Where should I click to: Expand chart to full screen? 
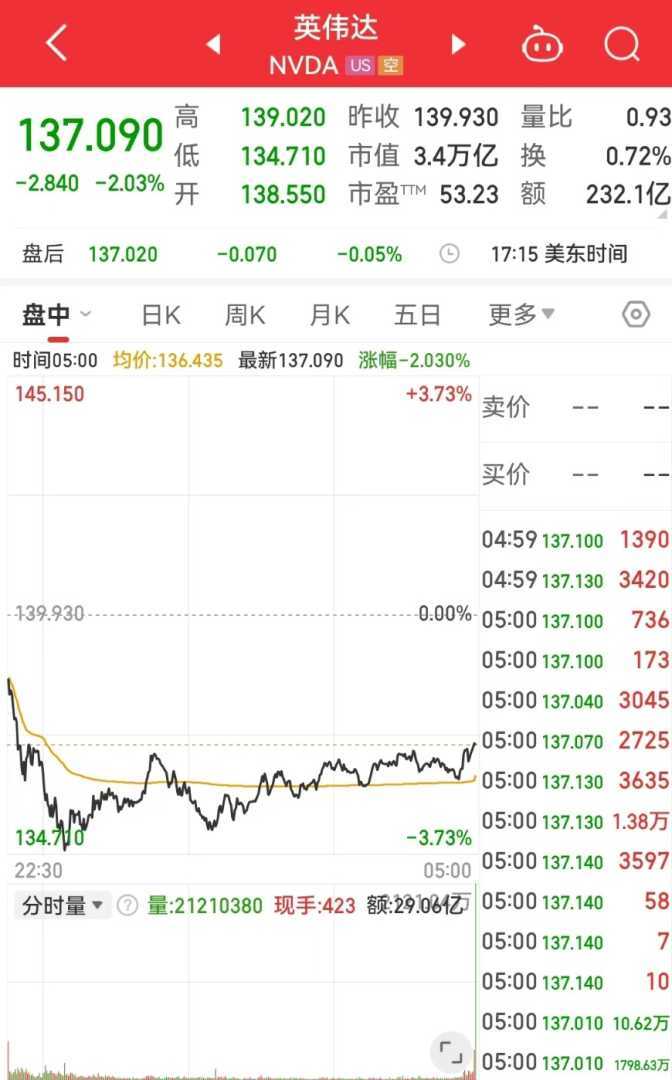tap(451, 1051)
